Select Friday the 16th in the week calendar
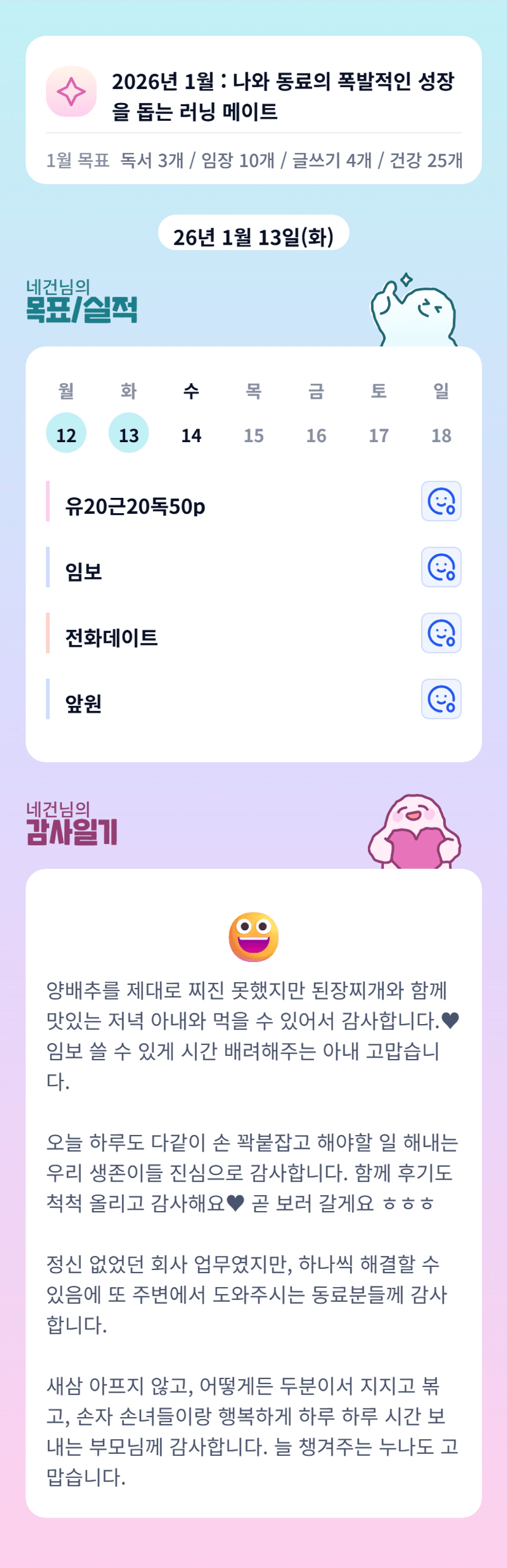The width and height of the screenshot is (507, 1568). click(316, 434)
